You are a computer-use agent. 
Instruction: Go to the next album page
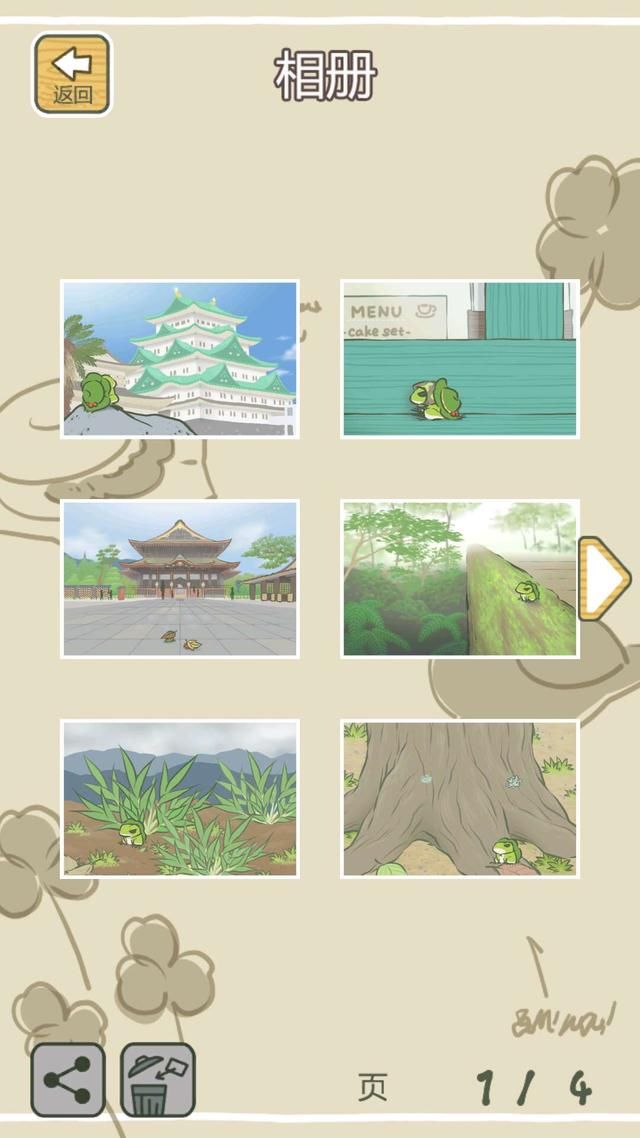pos(604,578)
